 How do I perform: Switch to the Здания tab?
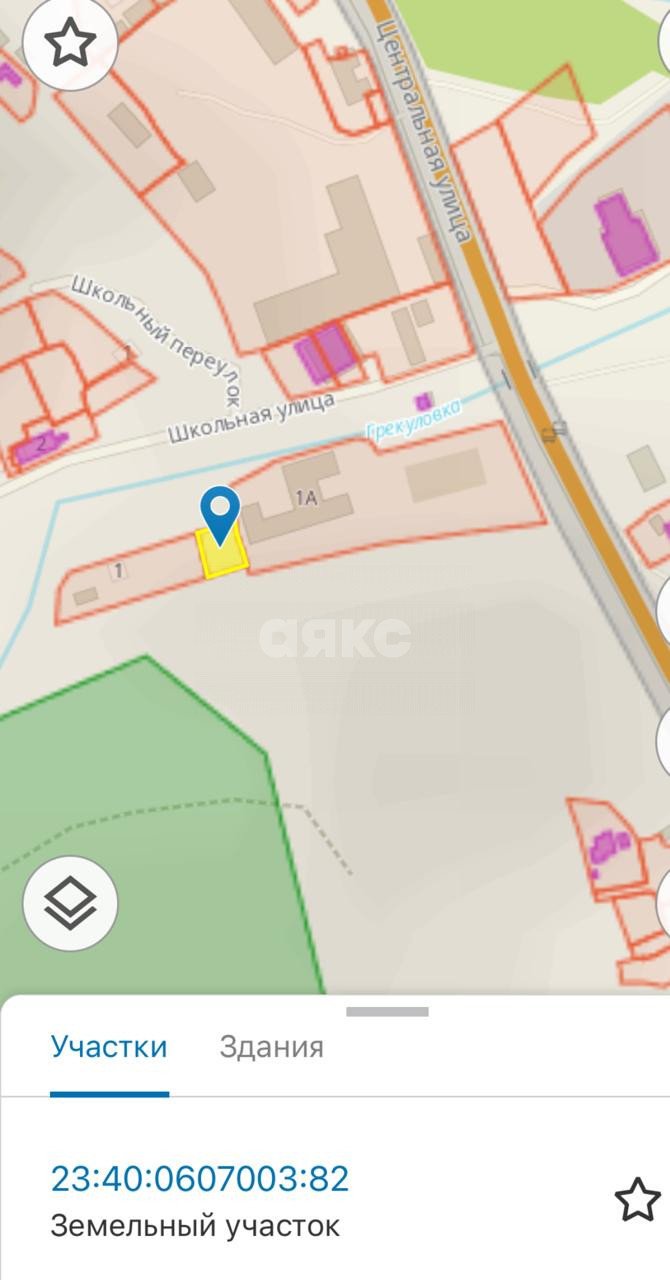click(271, 1047)
